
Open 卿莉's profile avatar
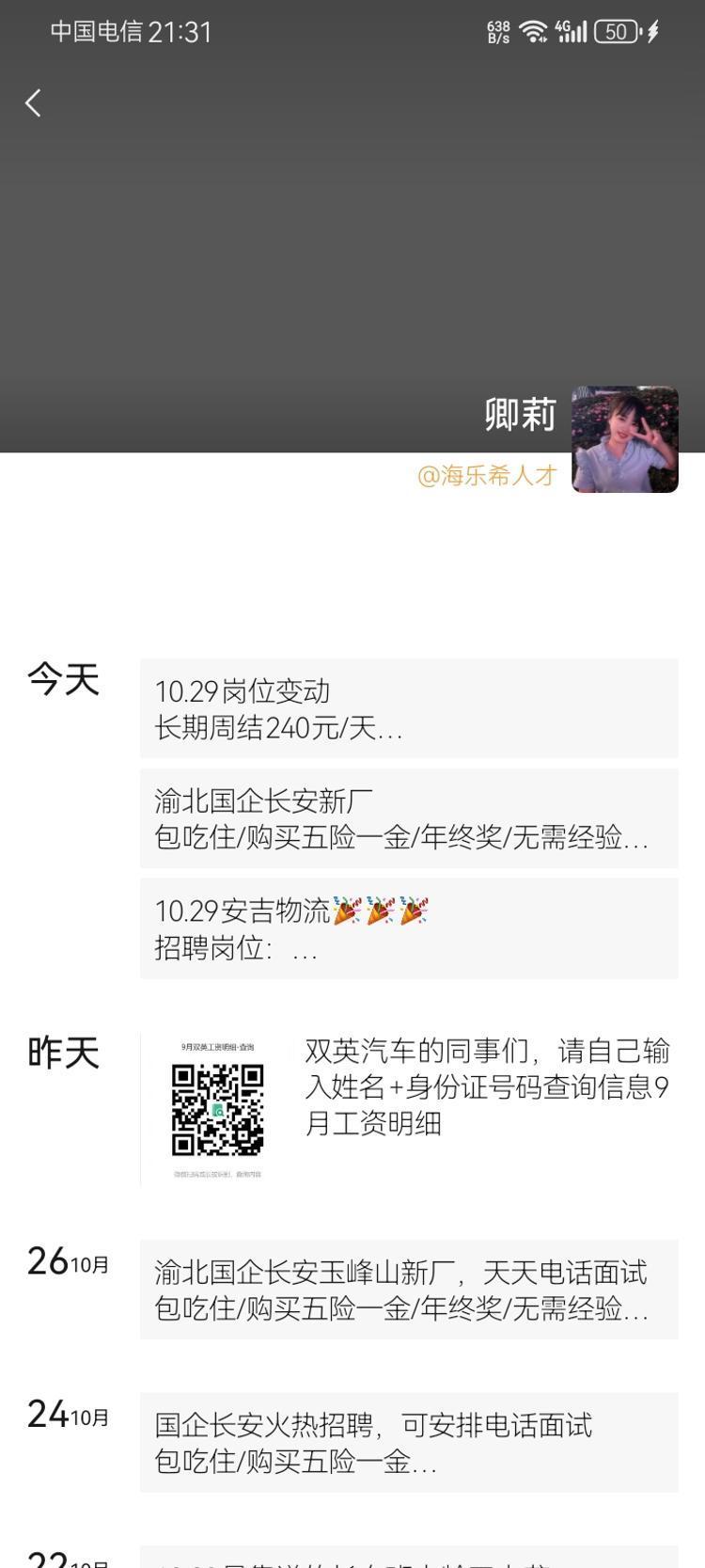coord(624,438)
